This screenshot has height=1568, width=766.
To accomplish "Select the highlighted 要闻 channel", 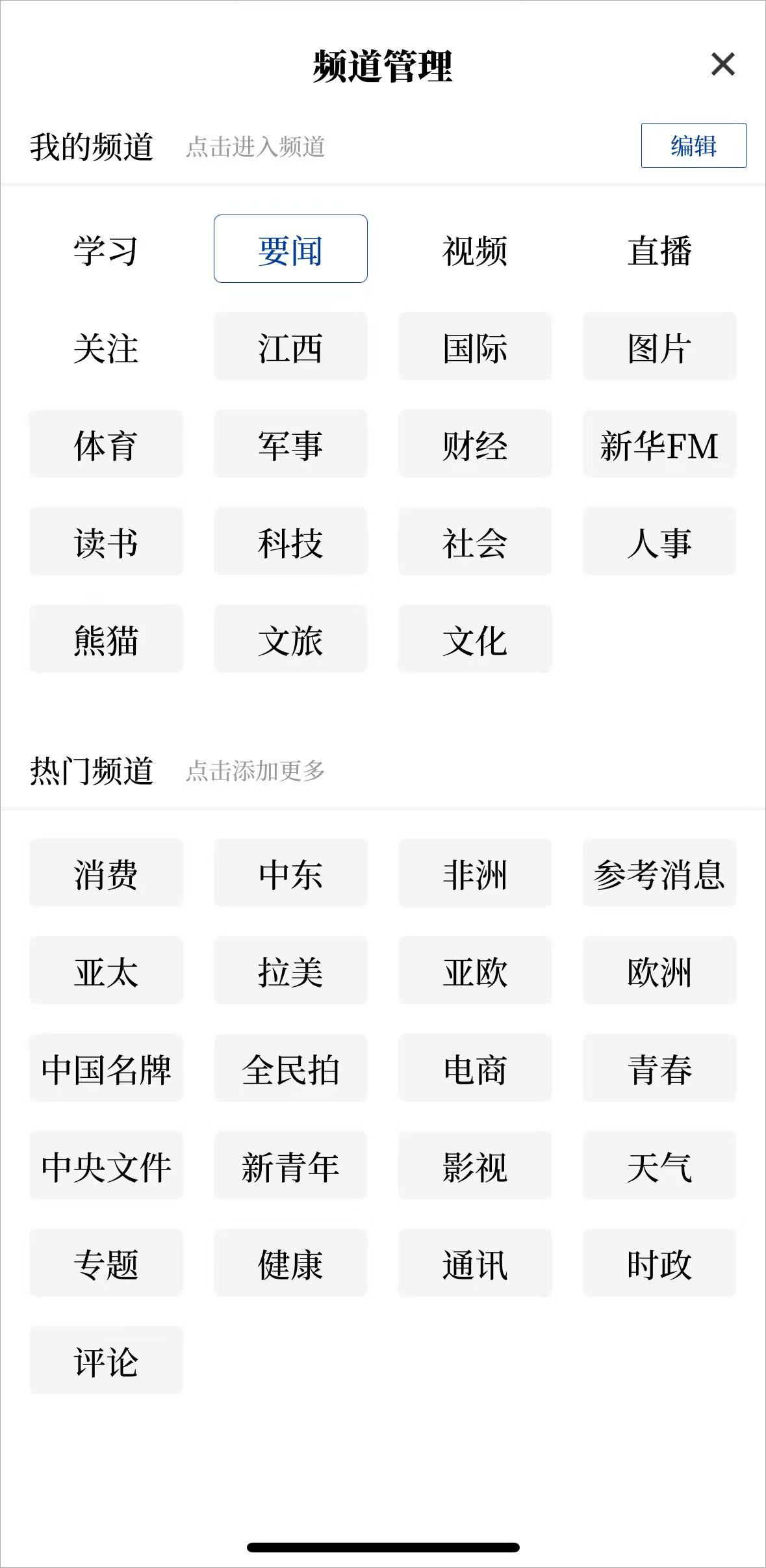I will (x=290, y=249).
